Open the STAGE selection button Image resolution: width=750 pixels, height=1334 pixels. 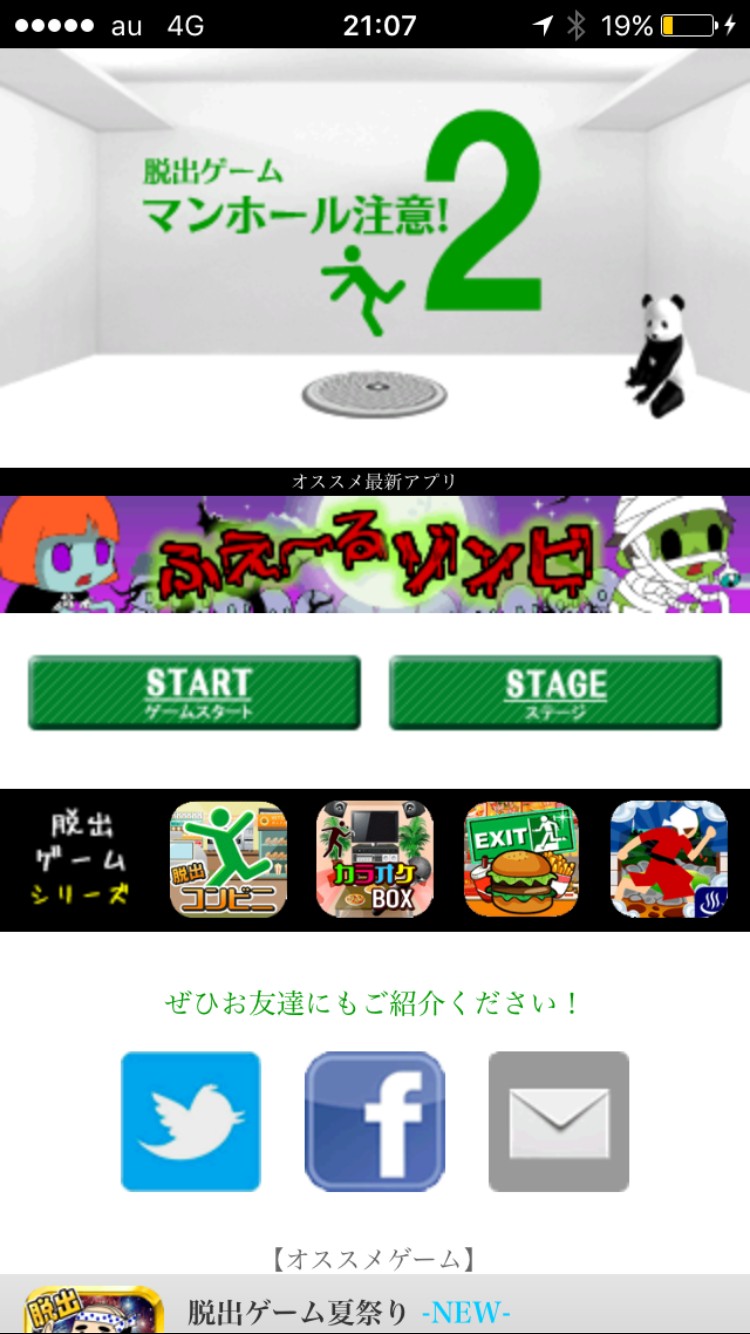(555, 693)
